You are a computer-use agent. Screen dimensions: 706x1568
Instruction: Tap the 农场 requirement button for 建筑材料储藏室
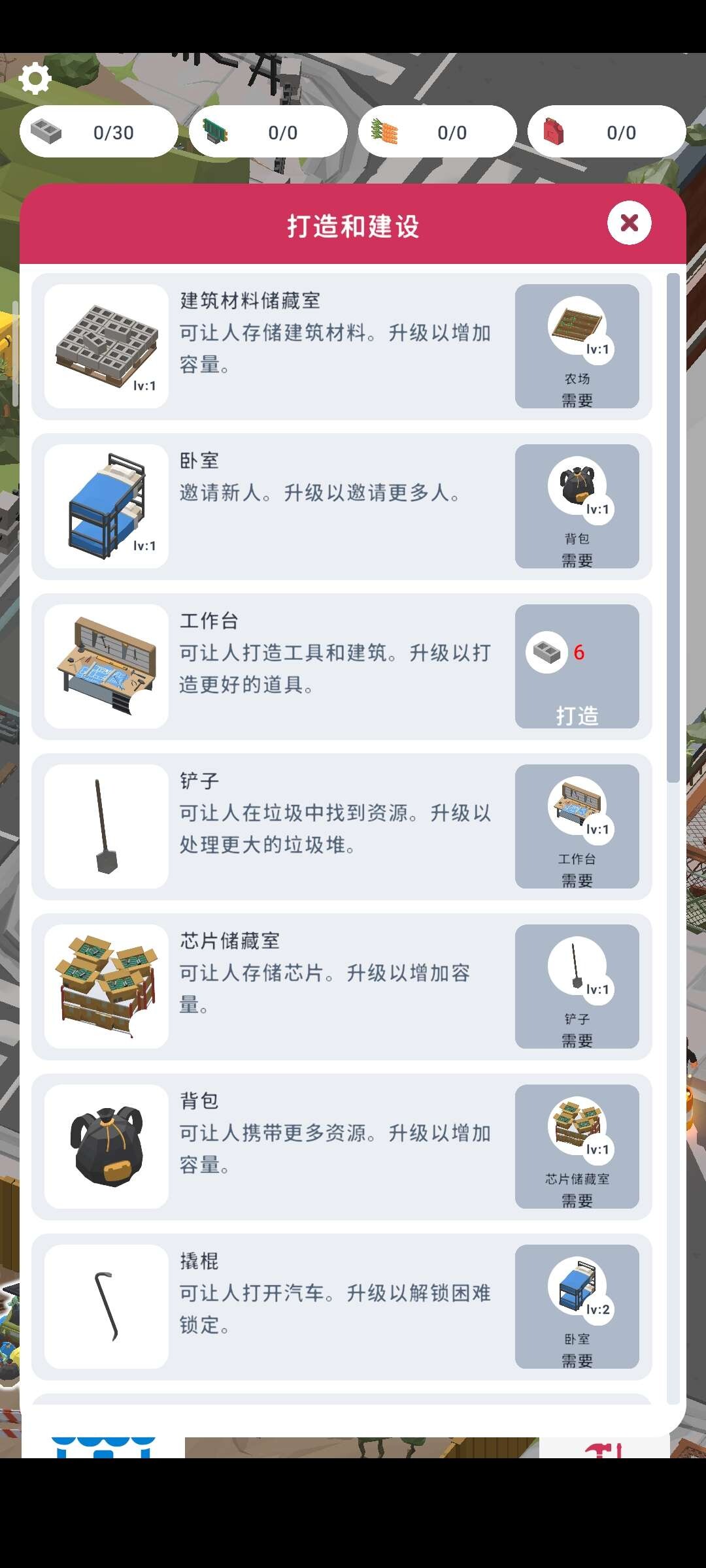[577, 346]
